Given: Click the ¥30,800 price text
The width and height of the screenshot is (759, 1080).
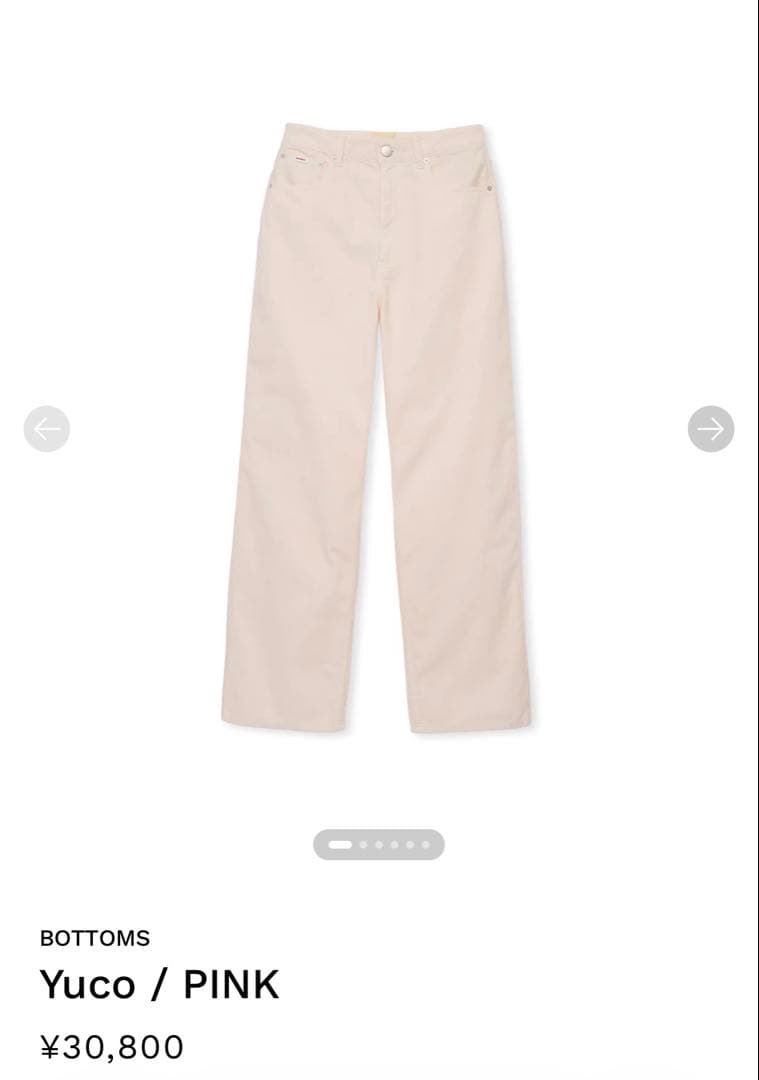Looking at the screenshot, I should click(x=110, y=1047).
